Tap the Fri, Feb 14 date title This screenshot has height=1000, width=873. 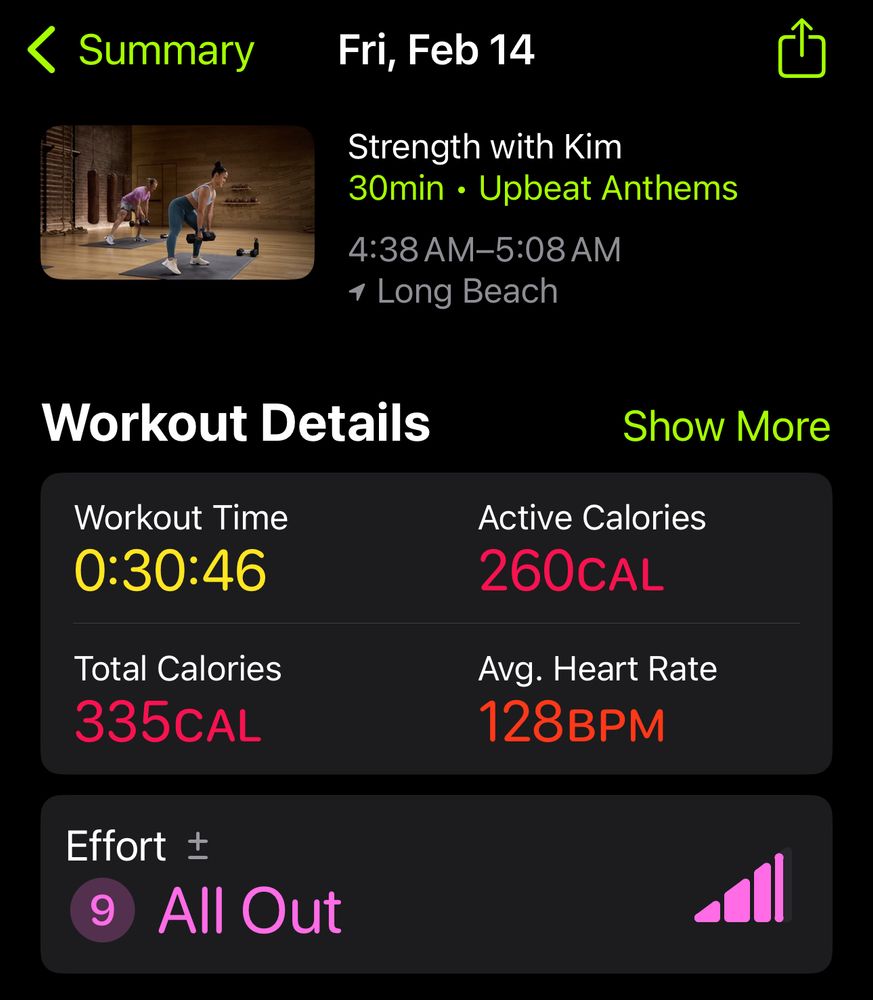pos(437,50)
